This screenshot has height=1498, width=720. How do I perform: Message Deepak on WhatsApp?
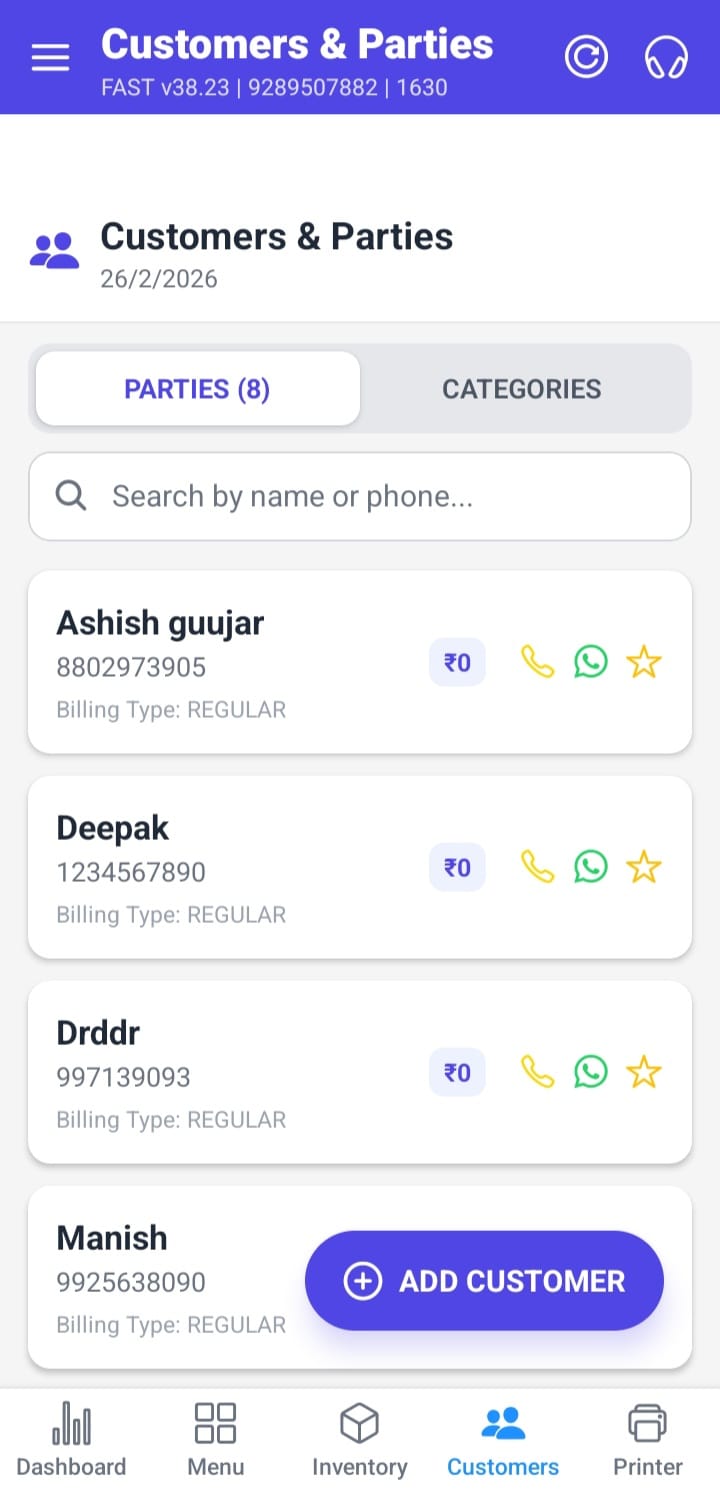(590, 867)
